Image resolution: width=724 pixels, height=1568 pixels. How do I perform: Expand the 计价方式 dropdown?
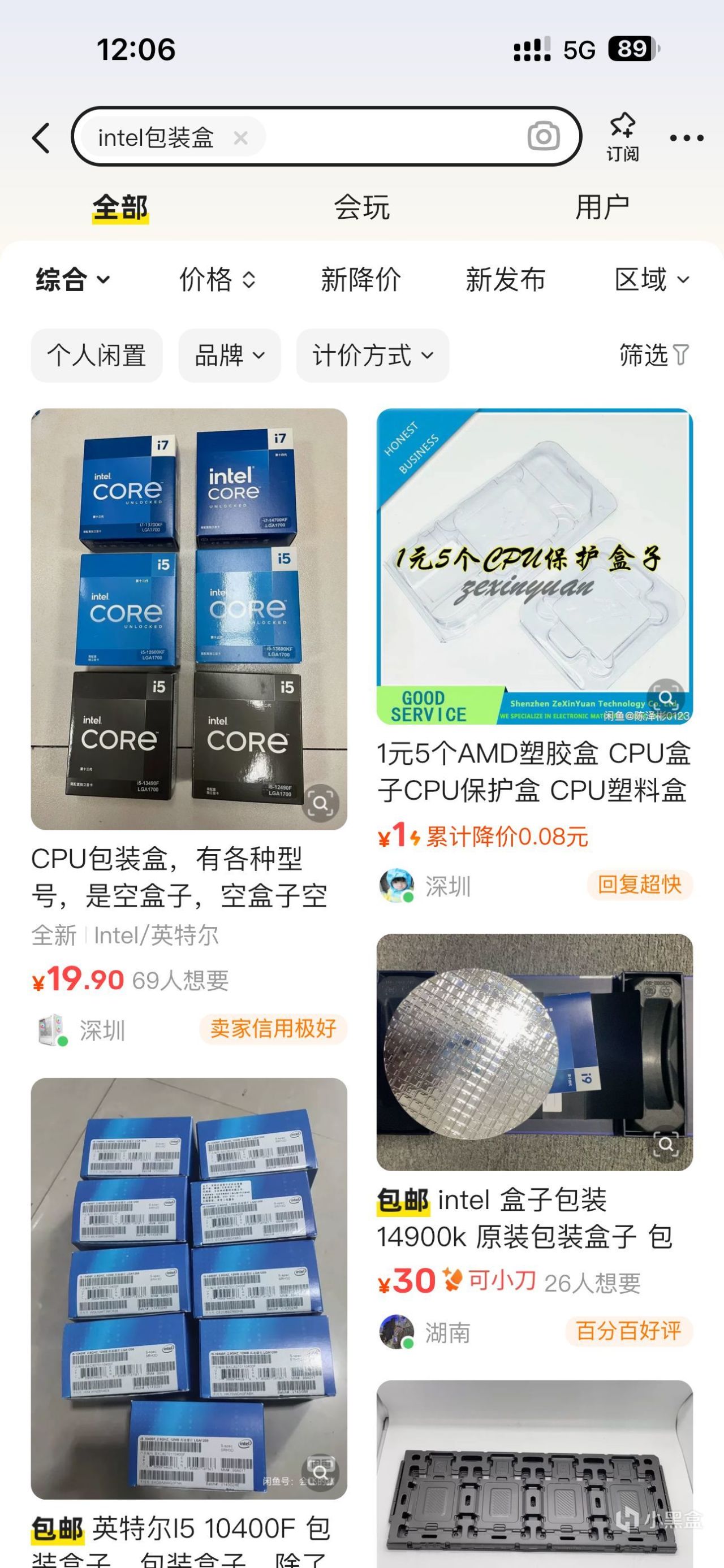pos(373,356)
